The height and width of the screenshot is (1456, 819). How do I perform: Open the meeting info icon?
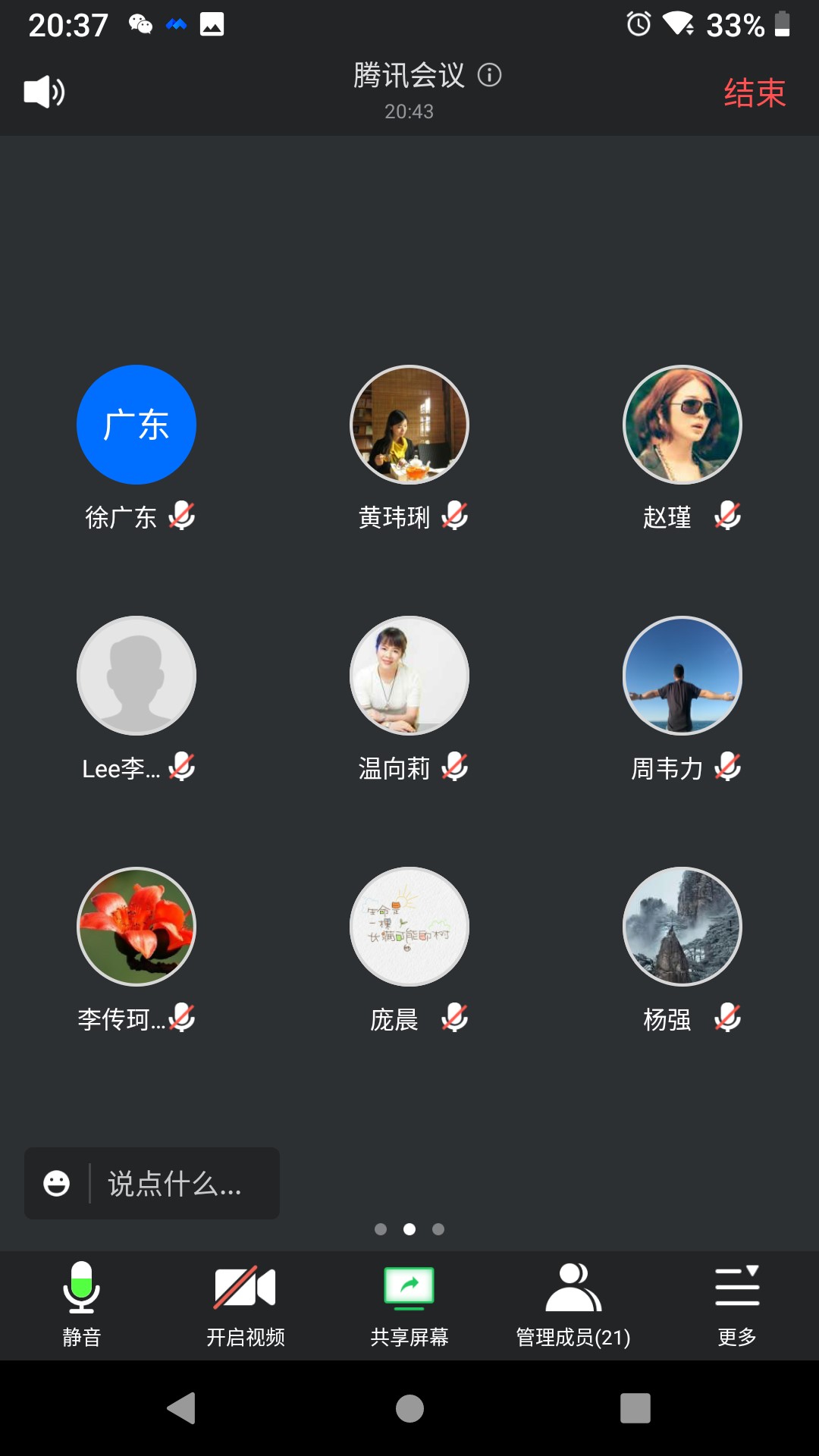[489, 75]
